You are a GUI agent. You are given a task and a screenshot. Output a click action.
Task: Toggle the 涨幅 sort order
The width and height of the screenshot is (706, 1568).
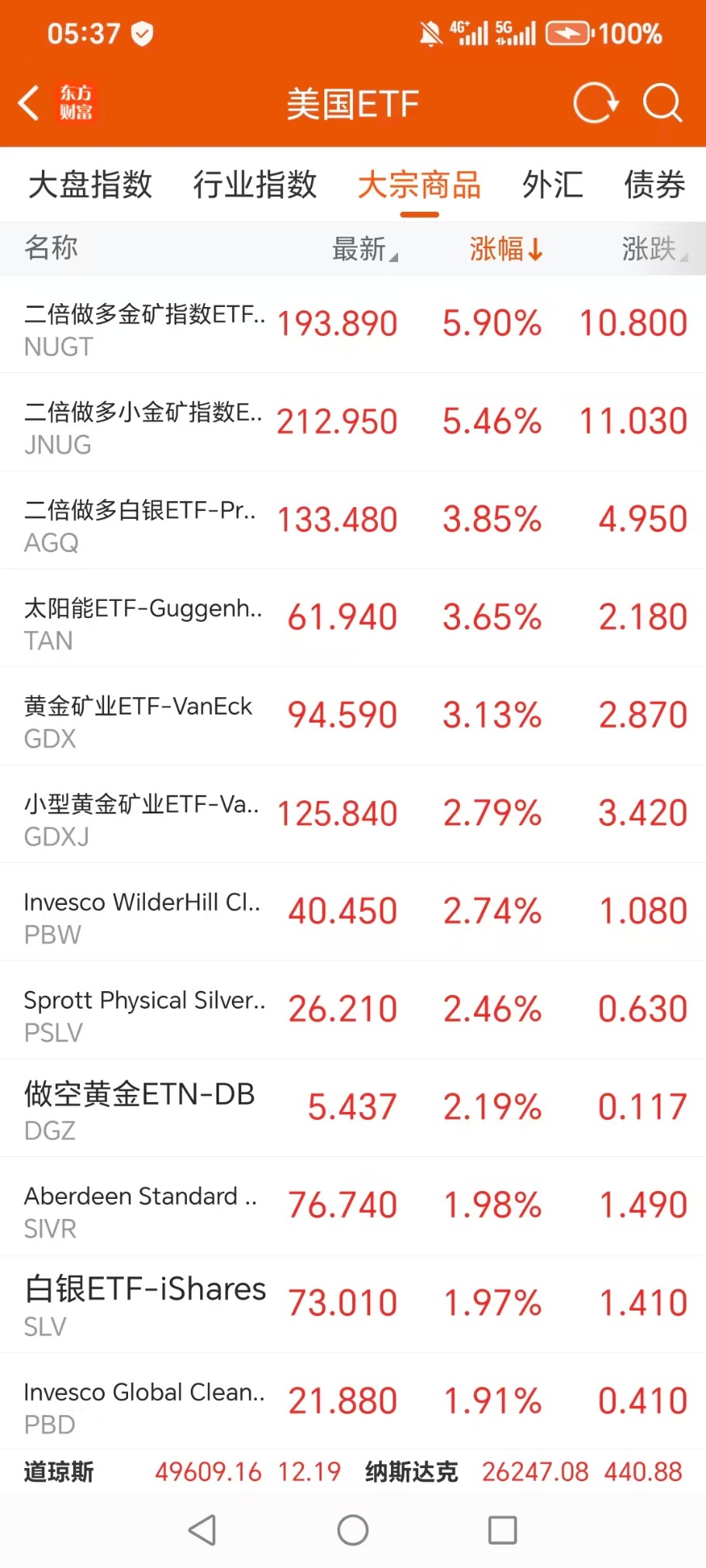(506, 249)
